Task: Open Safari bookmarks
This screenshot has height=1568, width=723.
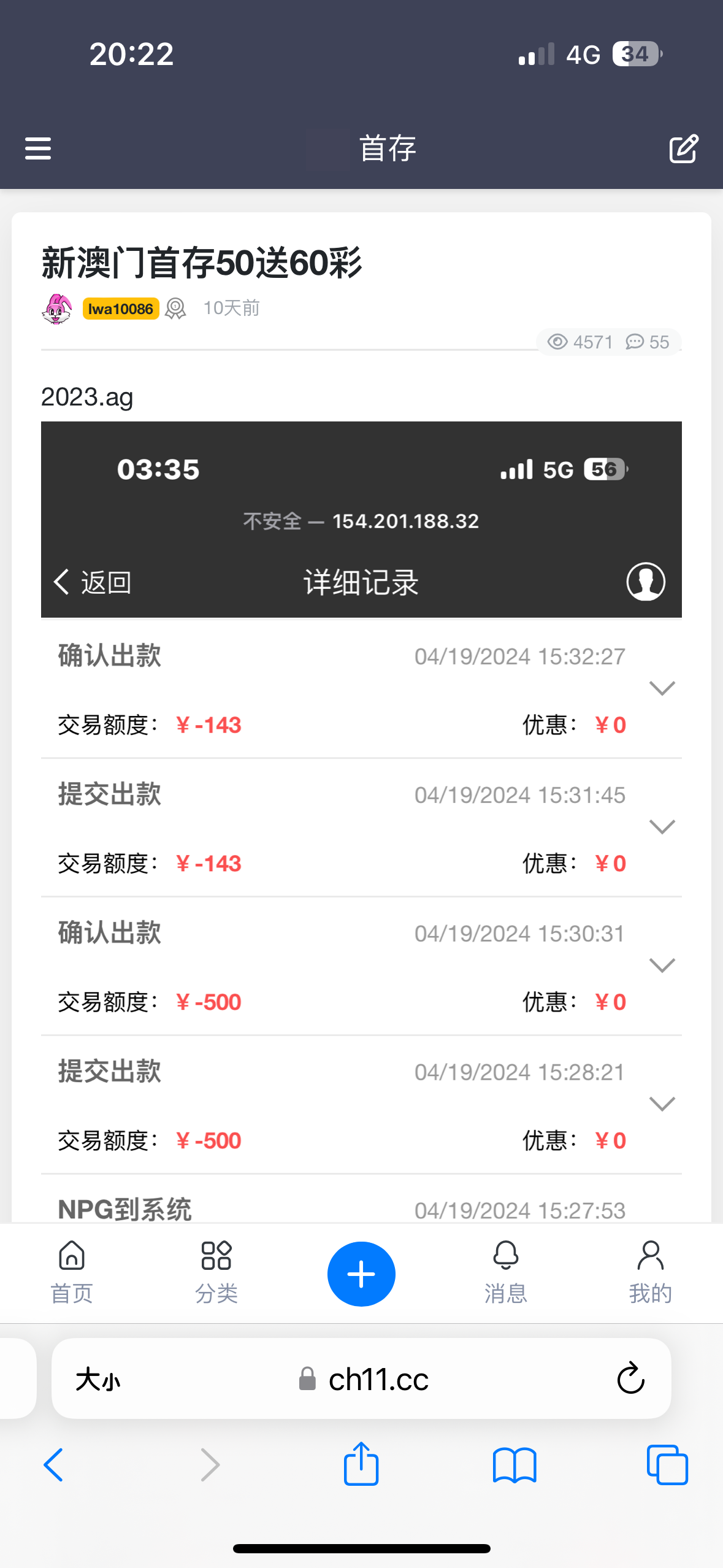Action: pos(515,1465)
